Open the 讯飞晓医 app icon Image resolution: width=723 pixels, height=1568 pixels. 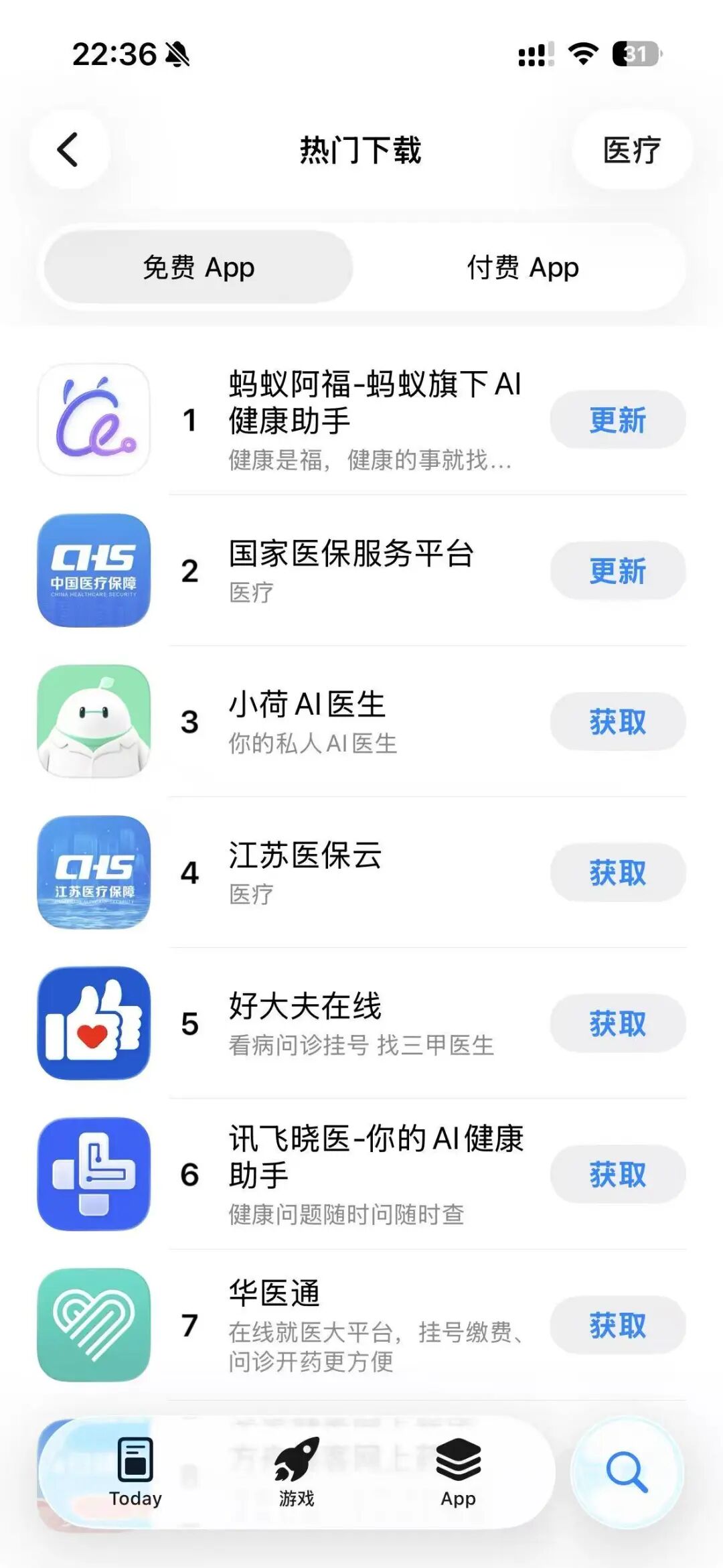[x=94, y=1174]
